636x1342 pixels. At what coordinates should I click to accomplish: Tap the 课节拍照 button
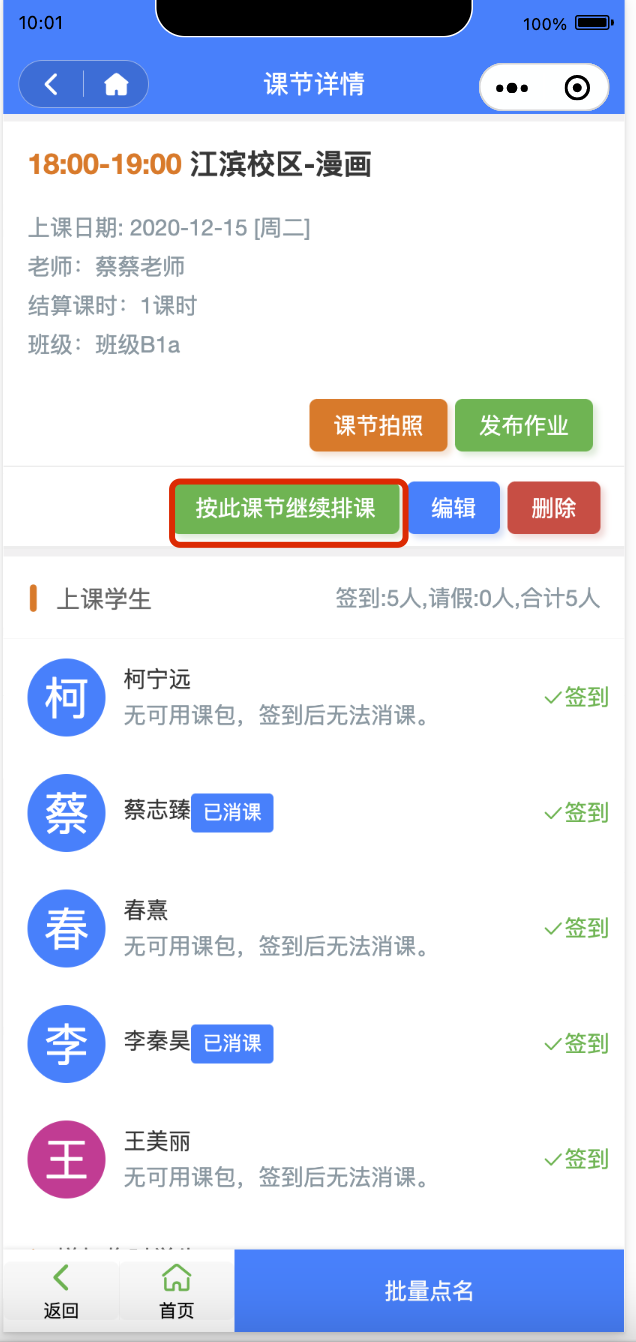click(x=378, y=426)
